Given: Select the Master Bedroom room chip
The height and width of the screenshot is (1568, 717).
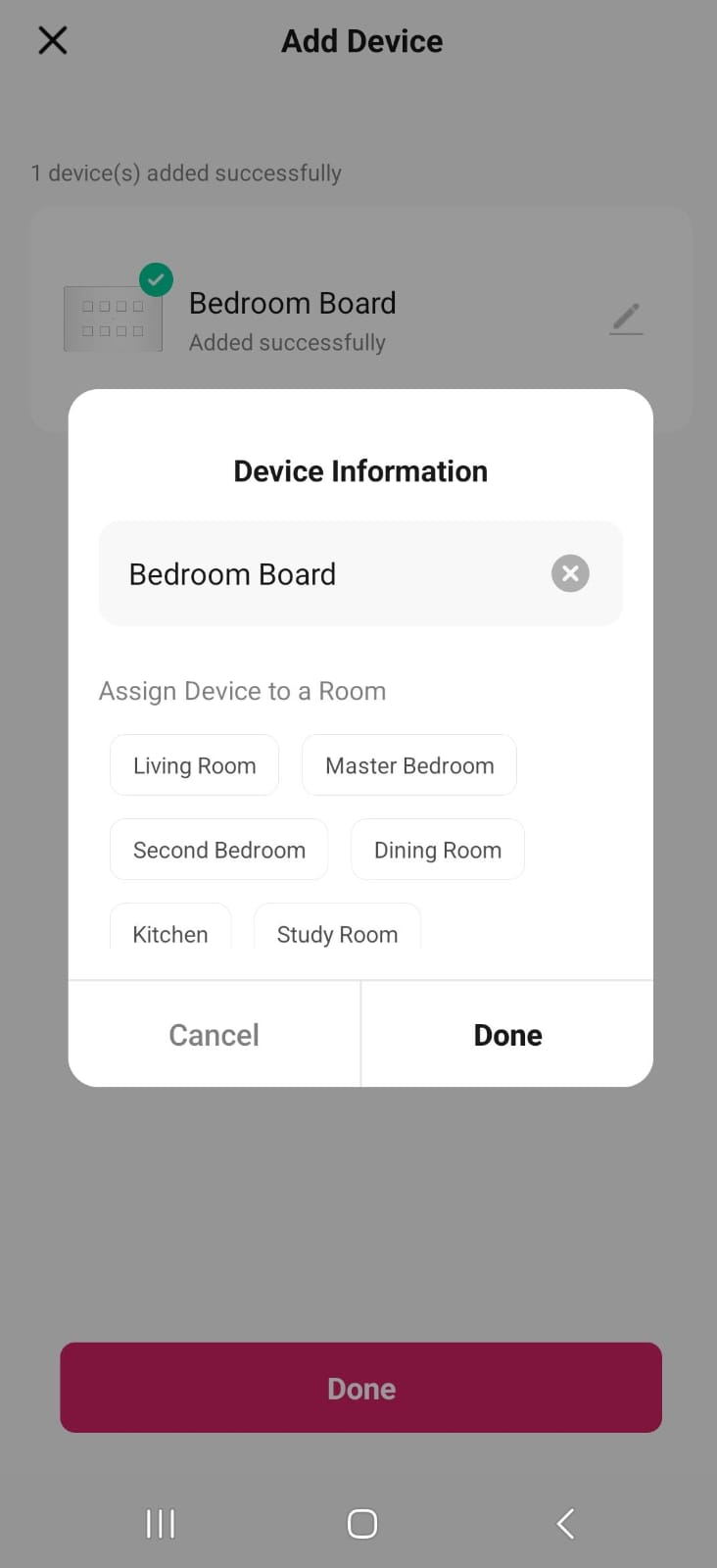Looking at the screenshot, I should click(x=409, y=765).
